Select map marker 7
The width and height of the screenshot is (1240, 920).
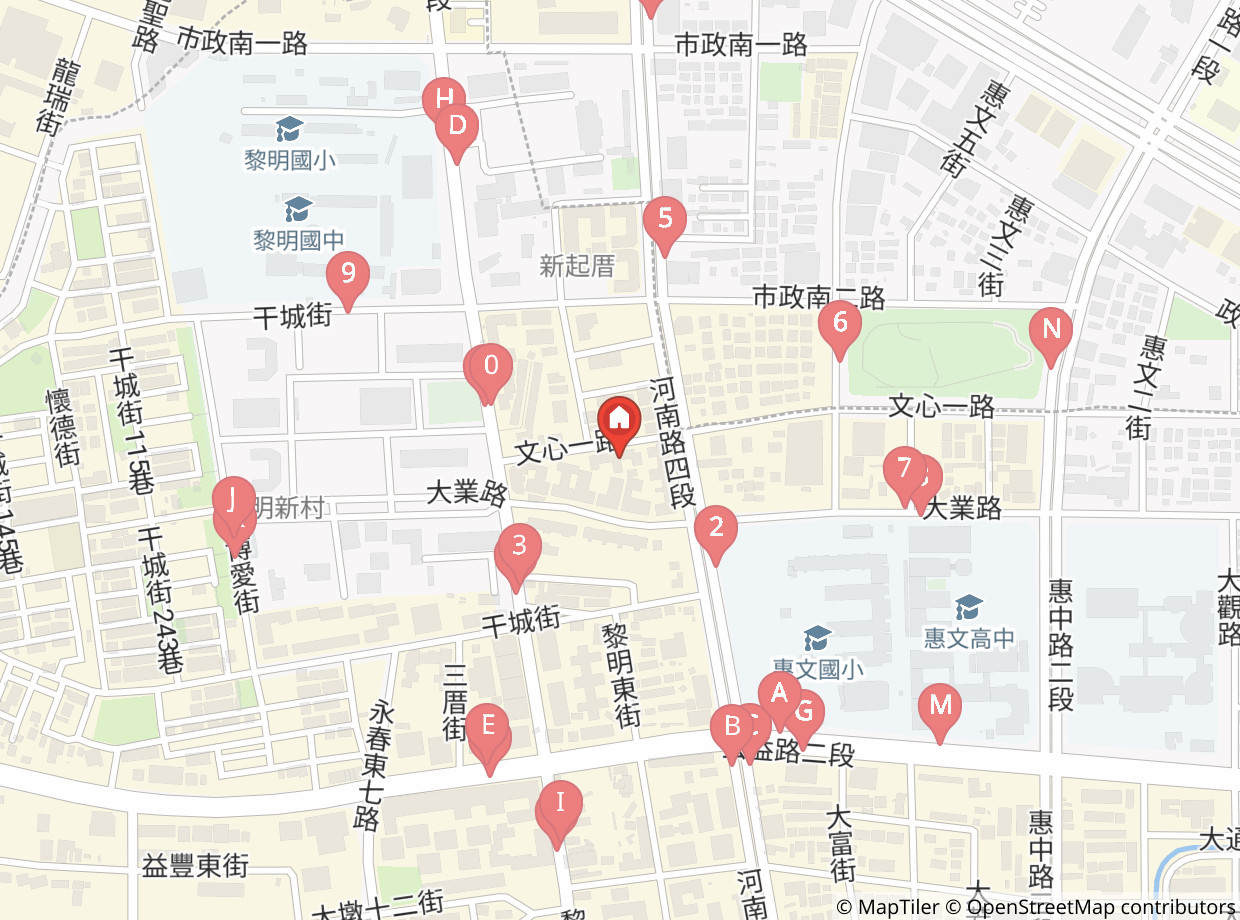coord(904,468)
